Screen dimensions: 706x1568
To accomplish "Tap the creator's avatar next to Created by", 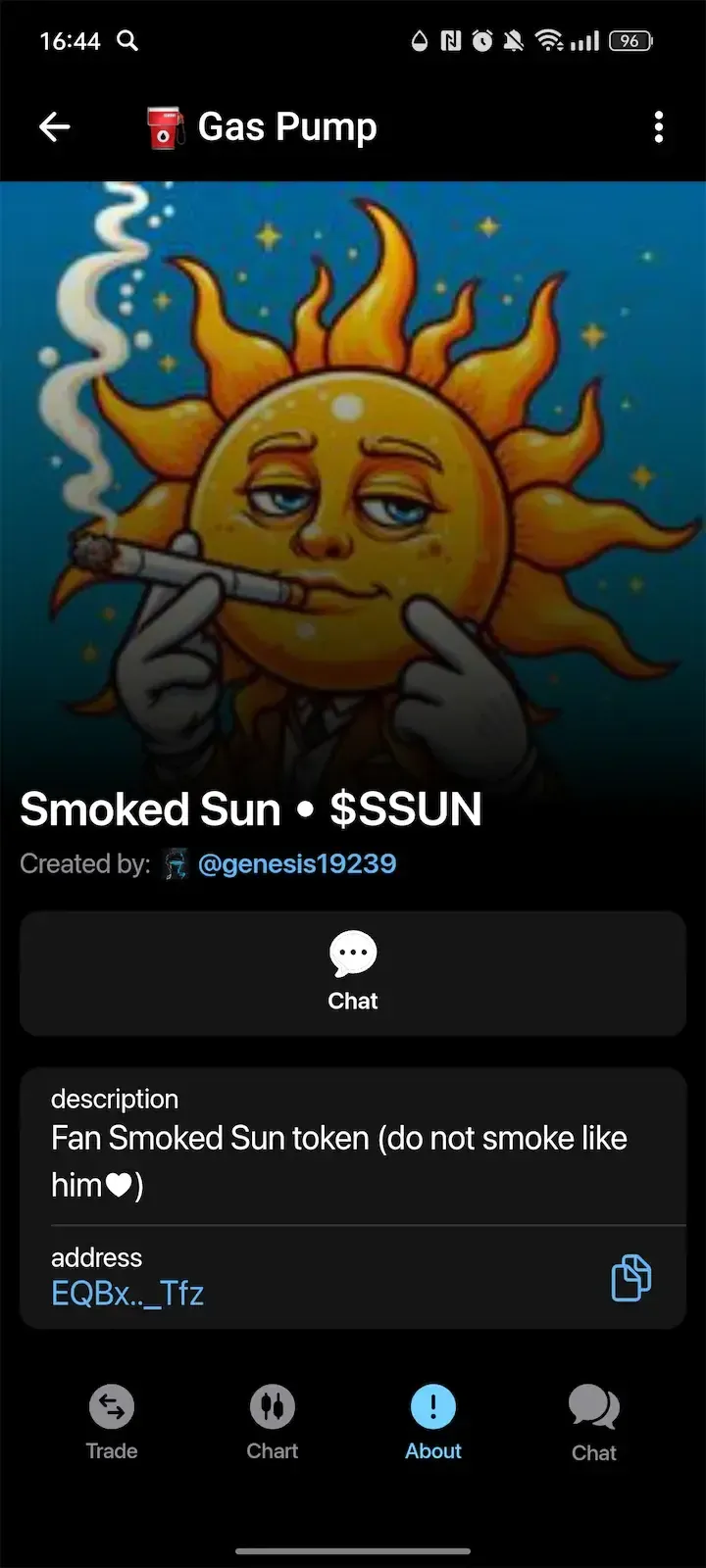I will pyautogui.click(x=174, y=863).
